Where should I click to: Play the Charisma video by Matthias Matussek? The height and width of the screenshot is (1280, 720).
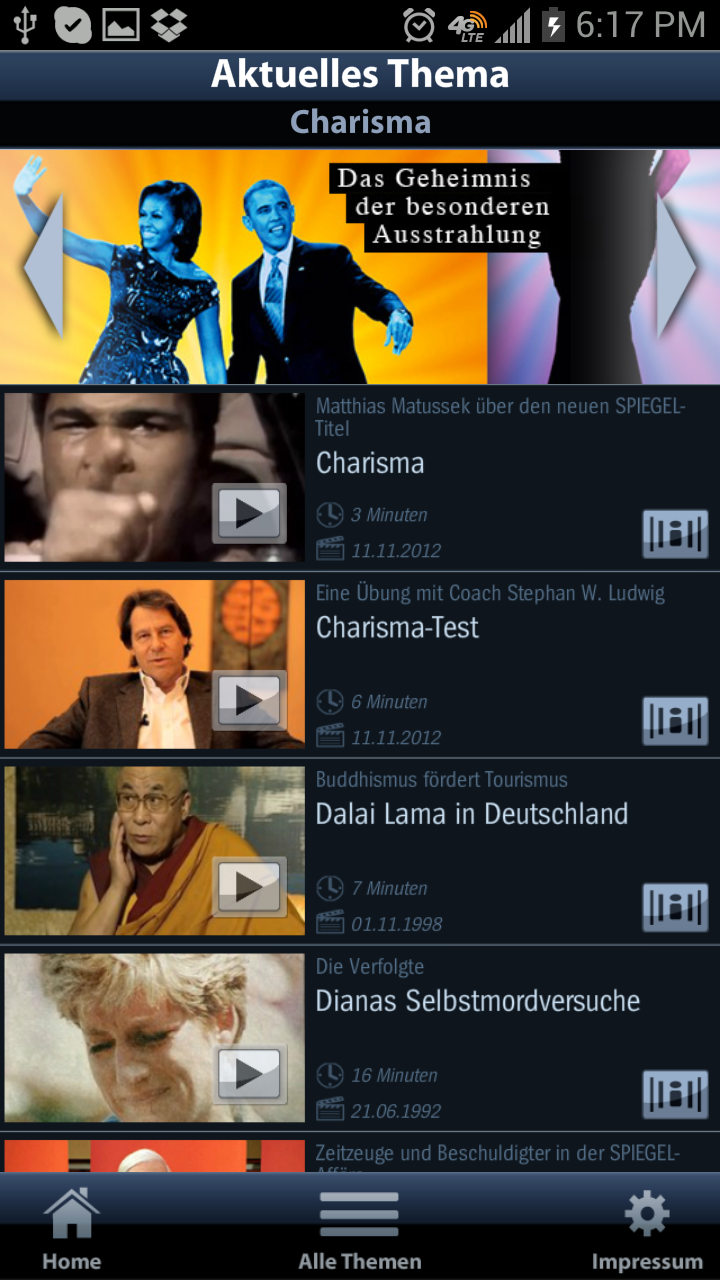tap(250, 513)
